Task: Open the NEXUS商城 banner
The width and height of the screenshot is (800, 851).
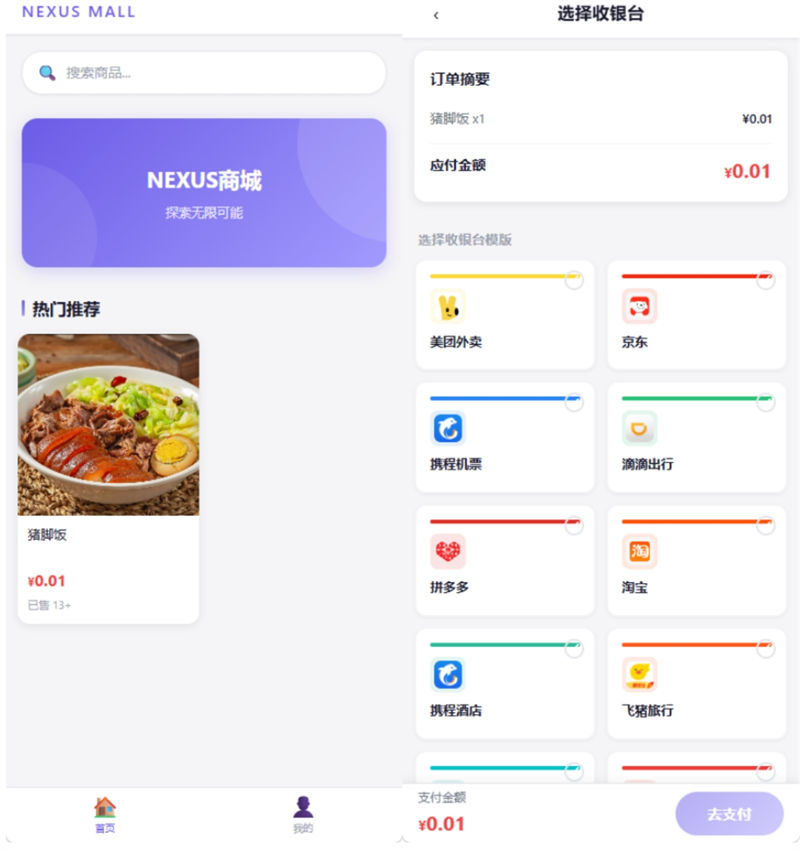Action: click(x=204, y=193)
